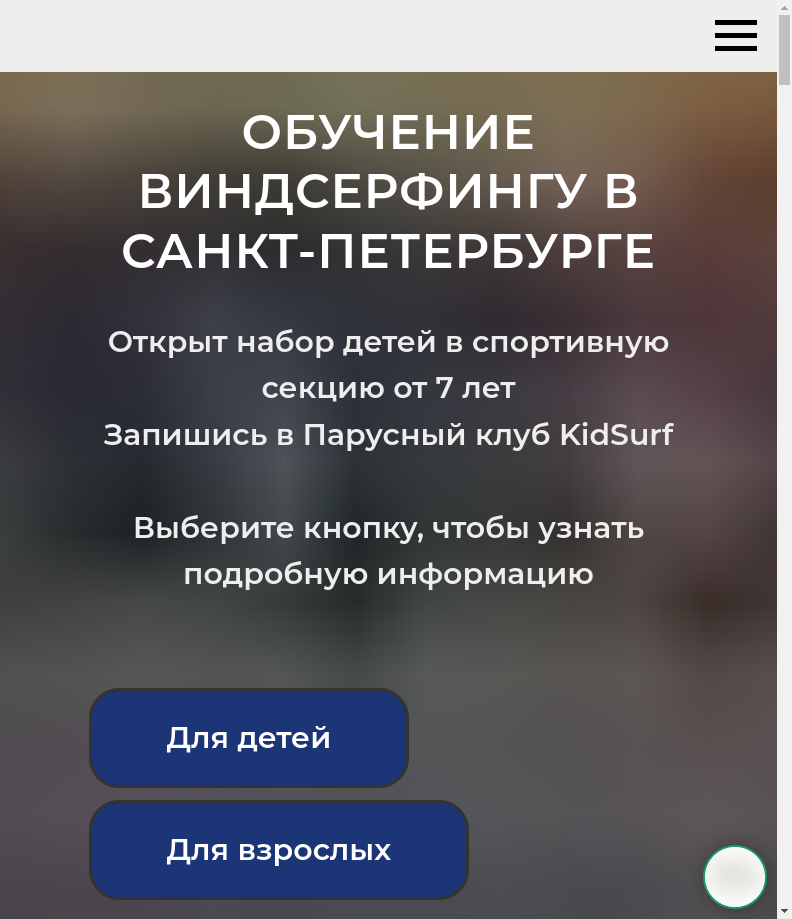
Task: Open the floating chat widget
Action: (735, 876)
